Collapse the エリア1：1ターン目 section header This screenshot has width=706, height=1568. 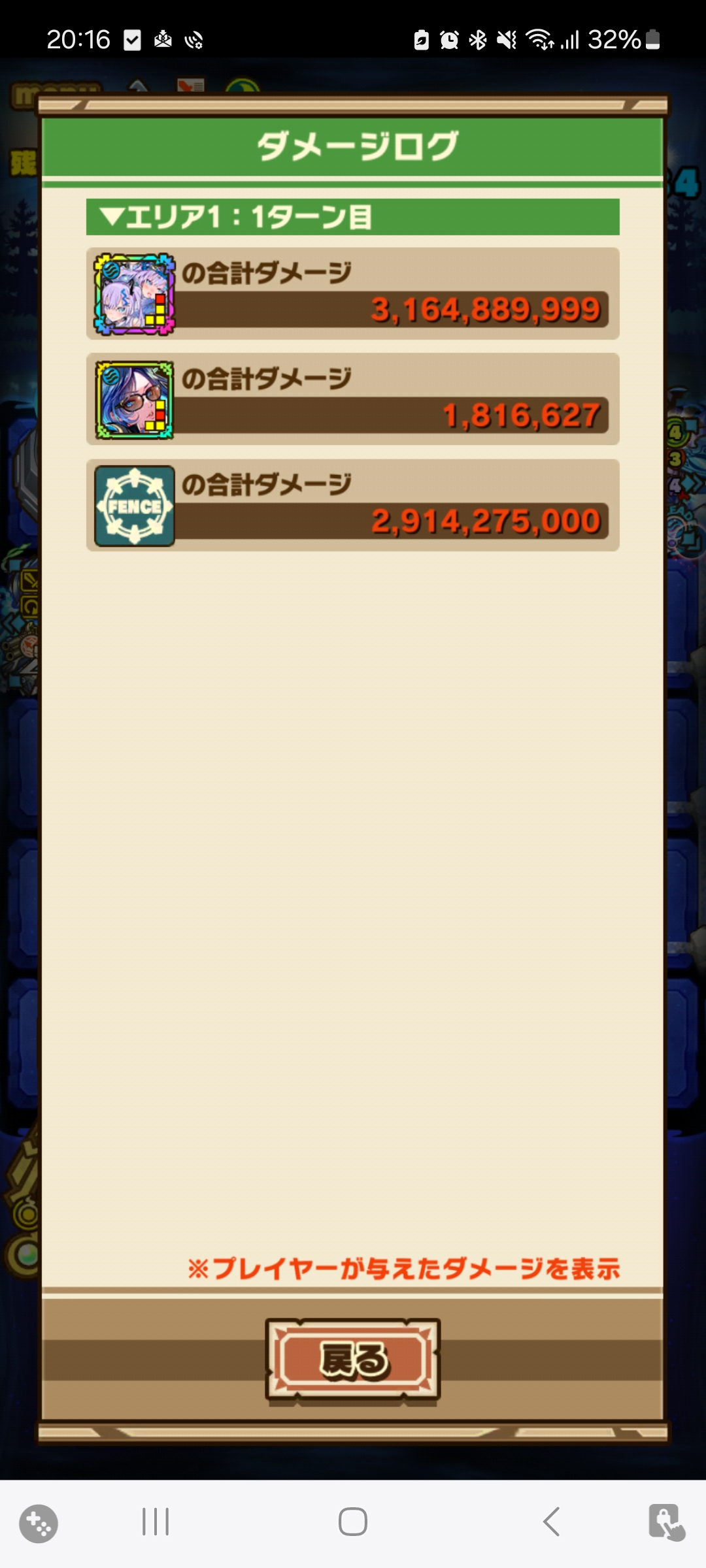coord(352,217)
